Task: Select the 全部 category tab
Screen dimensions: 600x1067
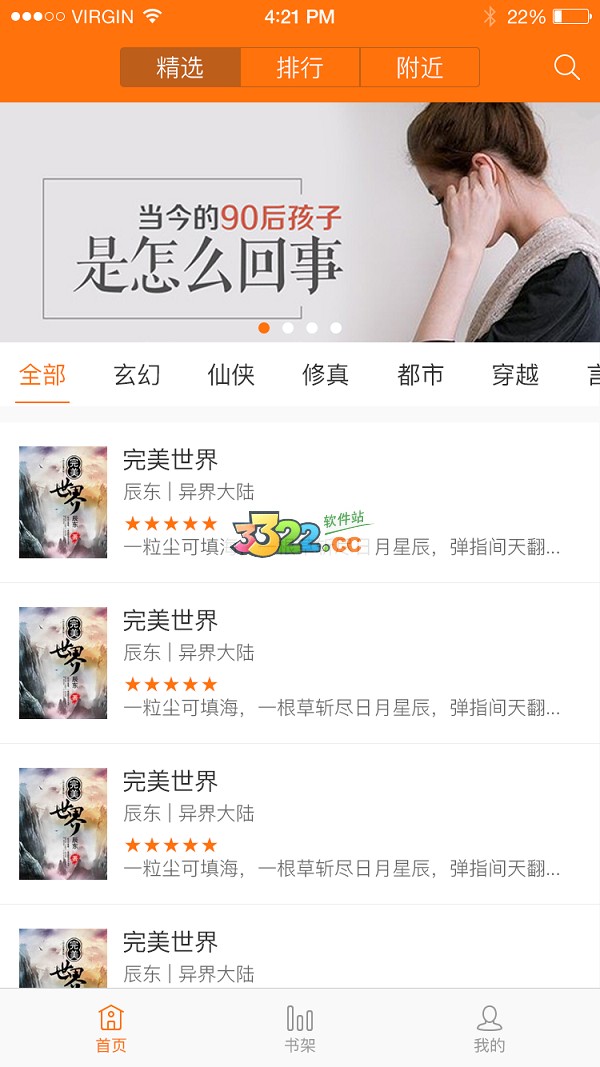Action: pyautogui.click(x=43, y=375)
